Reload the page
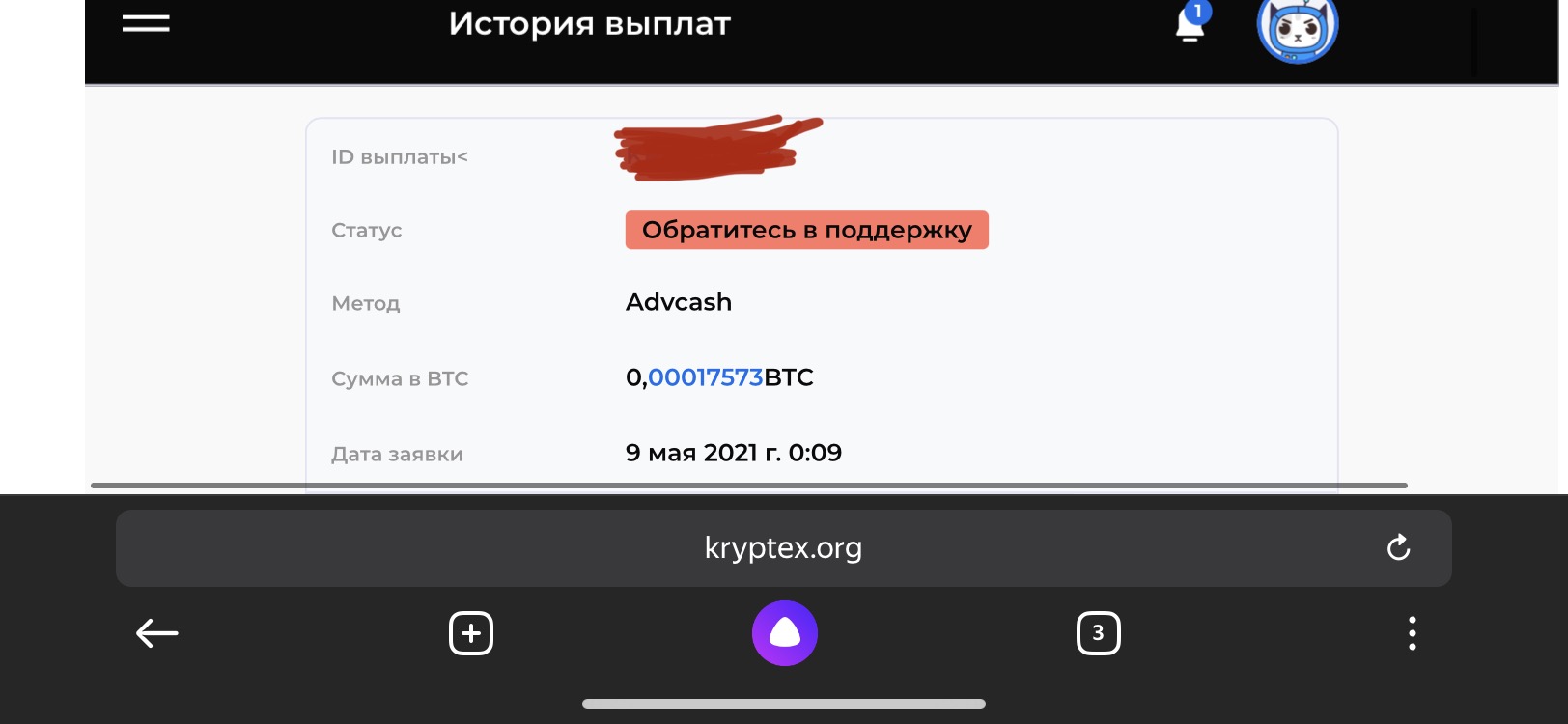 coord(1398,548)
